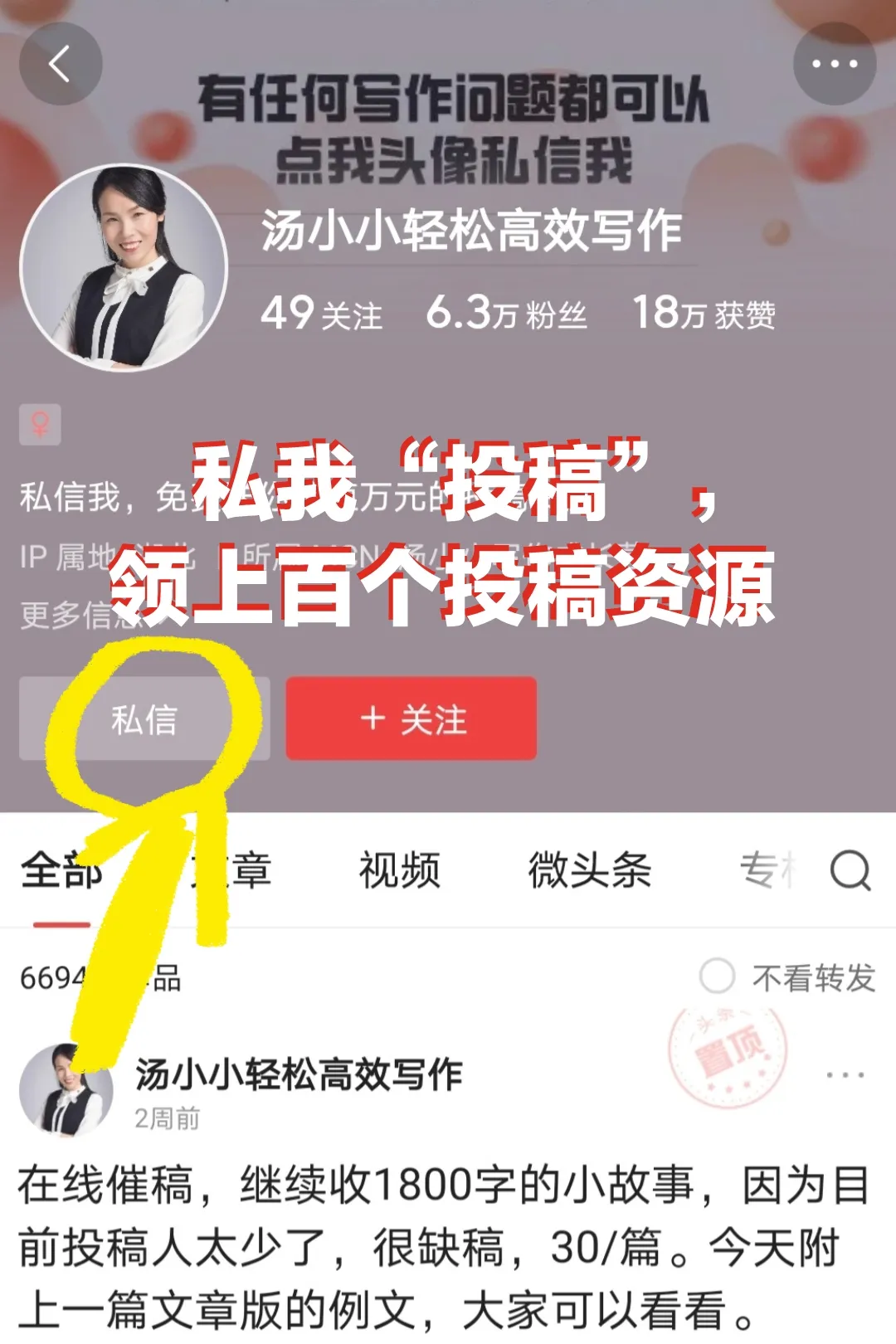This screenshot has height=1344, width=896.
Task: Search this author's posts with magnifier icon
Action: click(850, 871)
